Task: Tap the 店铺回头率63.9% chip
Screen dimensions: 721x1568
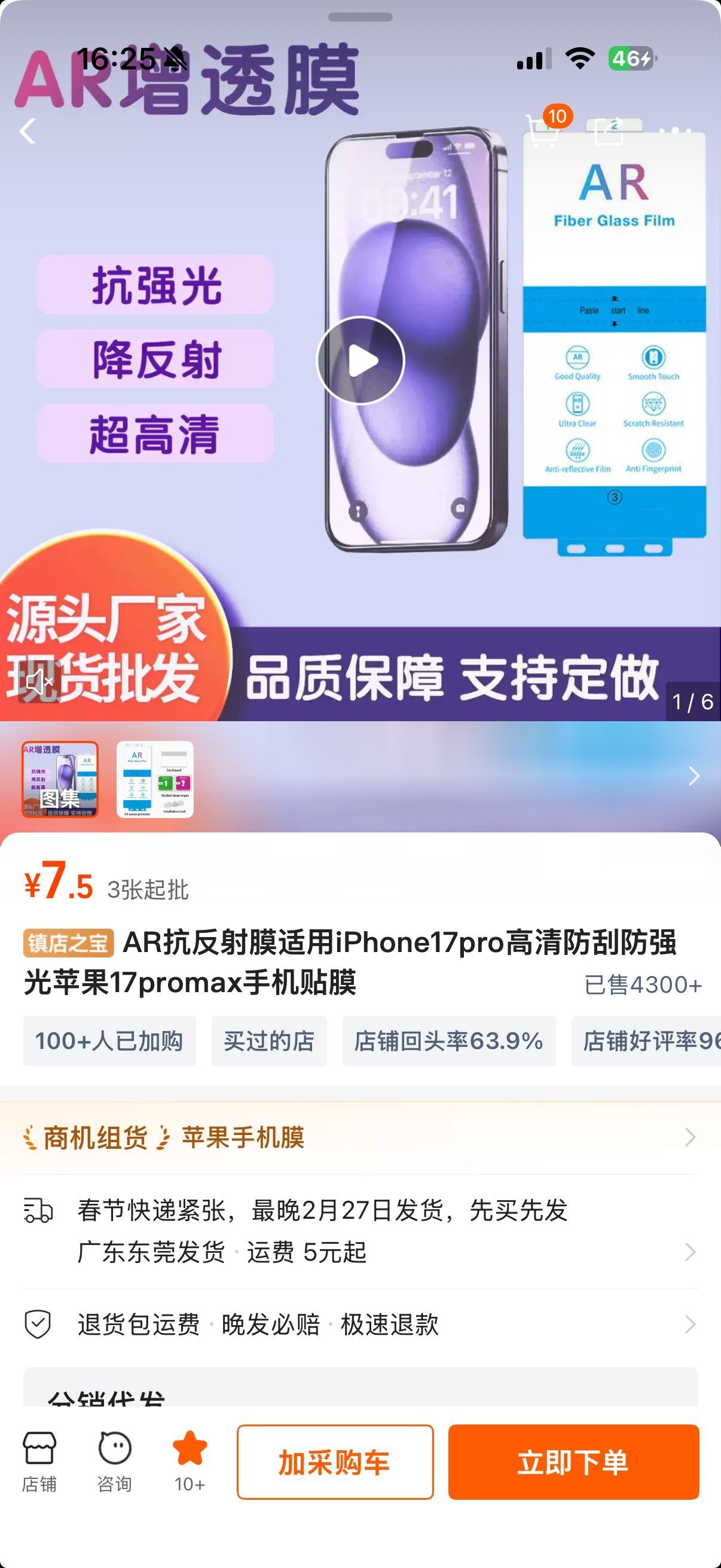Action: click(448, 1041)
